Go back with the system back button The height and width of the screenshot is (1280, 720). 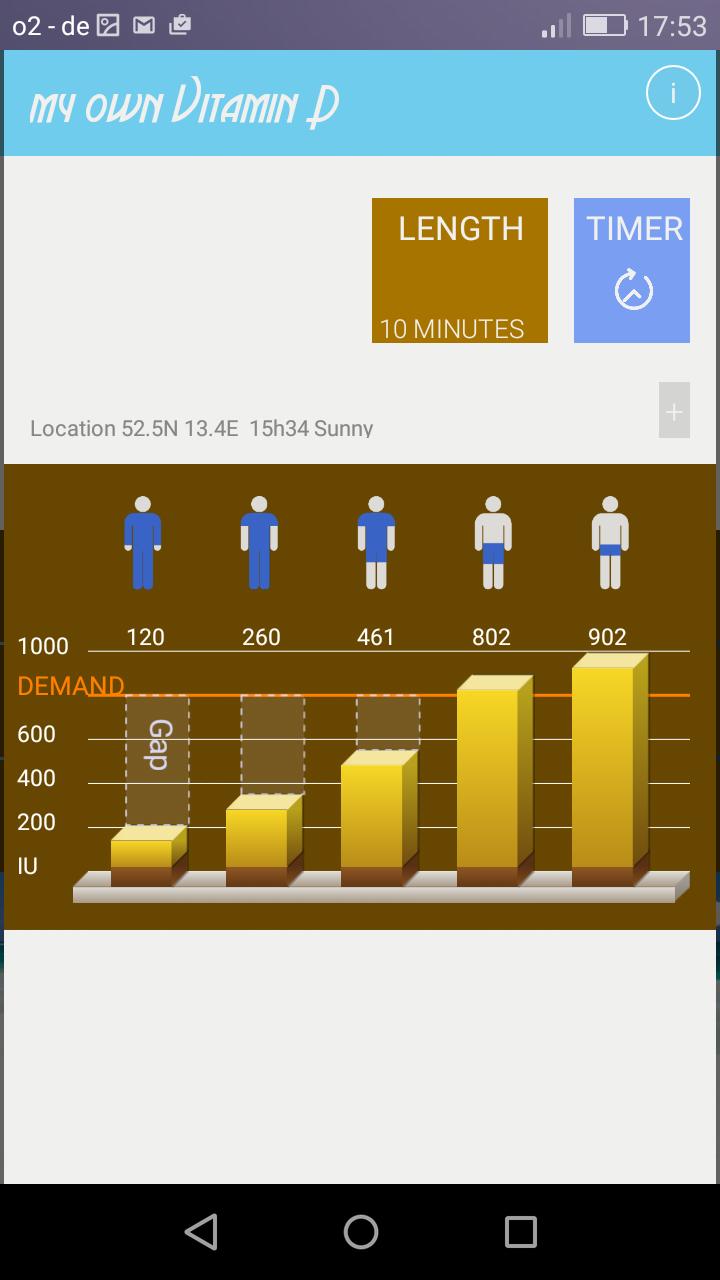point(201,1232)
